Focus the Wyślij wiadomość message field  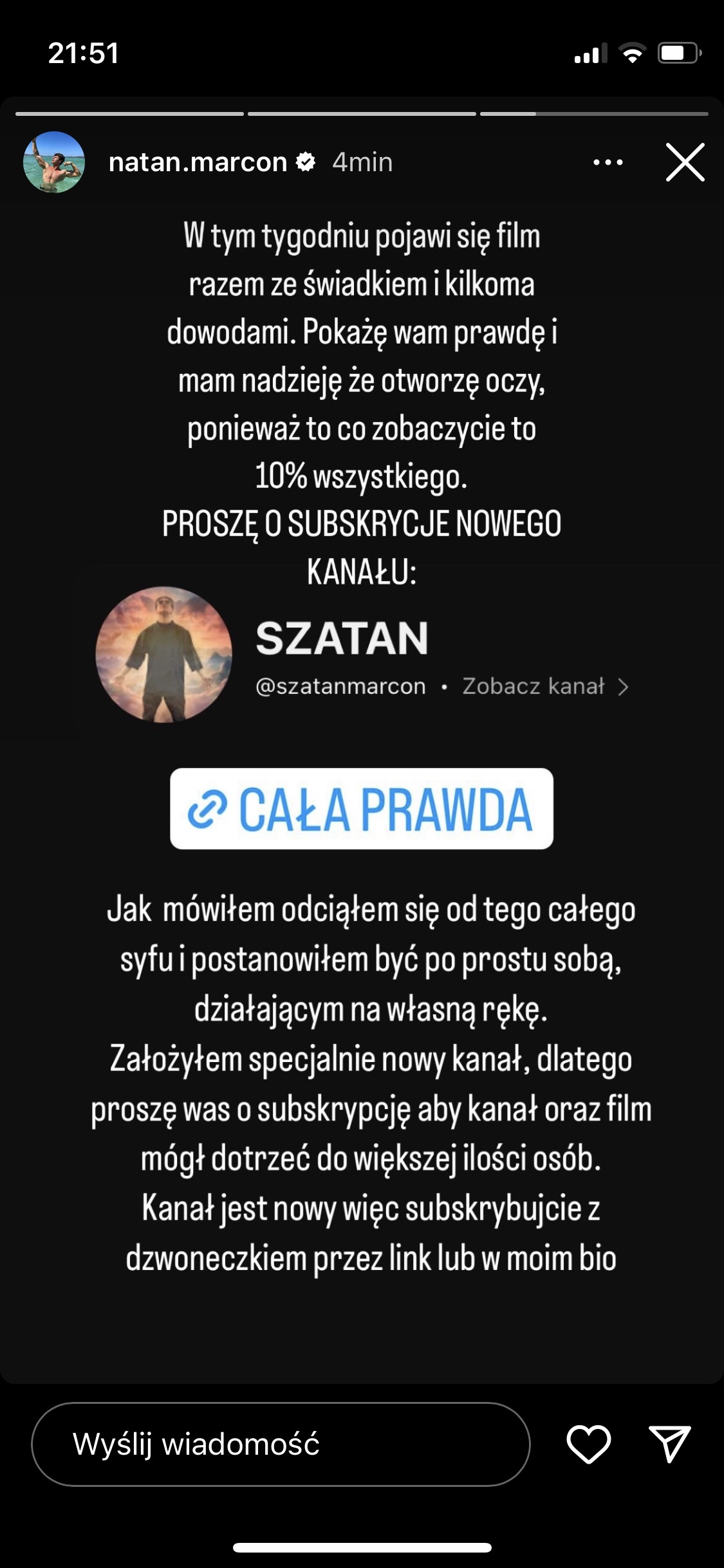[281, 1444]
